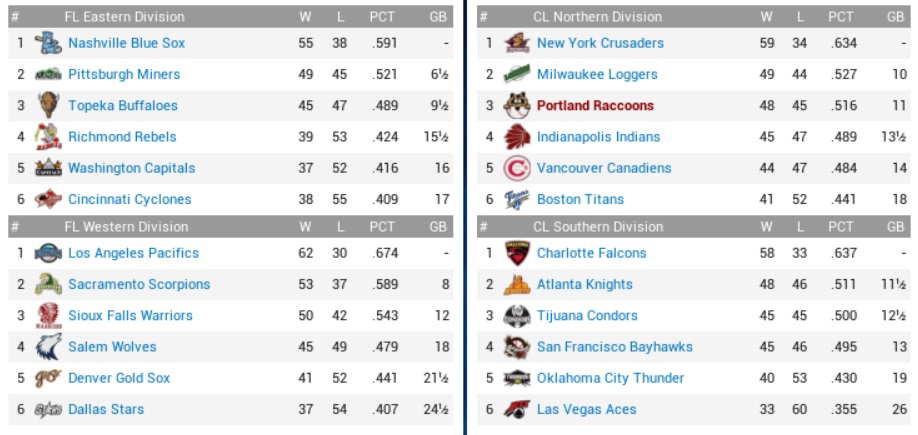Tap the Dallas Stars team name

(x=106, y=409)
